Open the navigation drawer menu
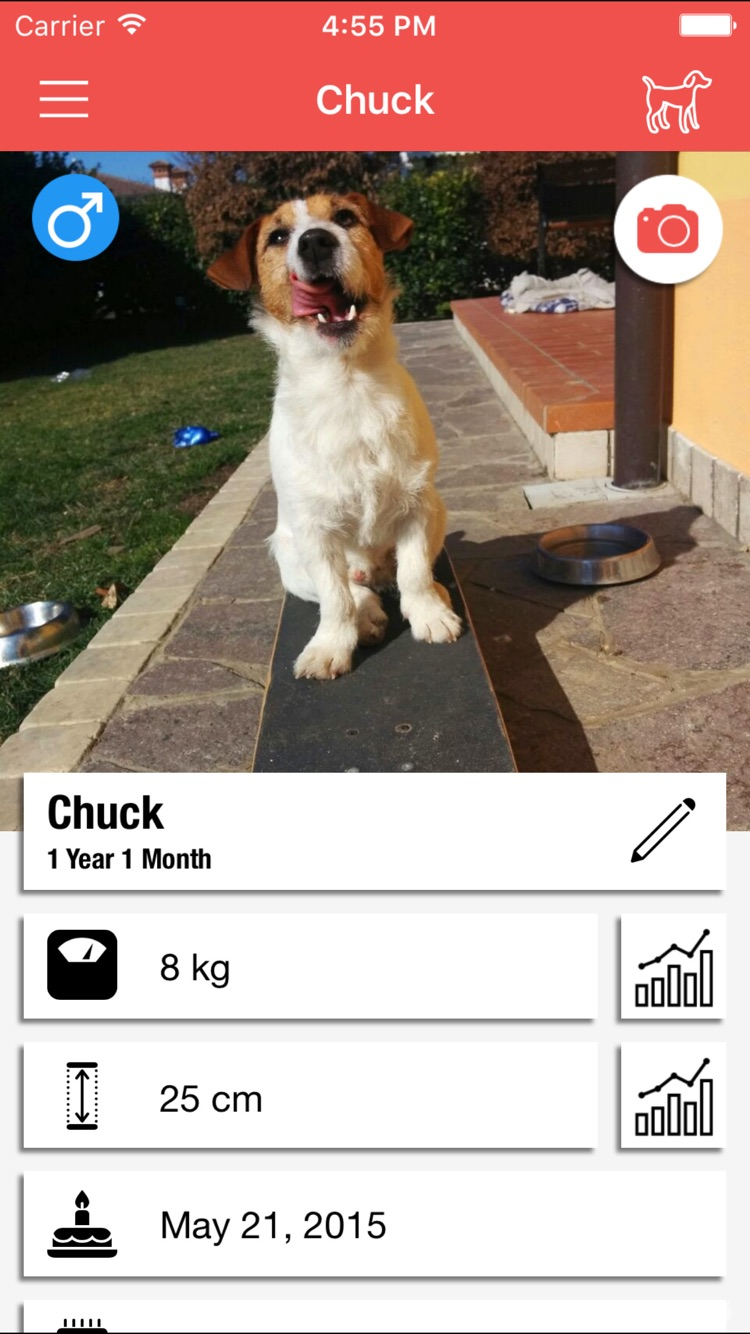This screenshot has height=1334, width=750. (x=63, y=99)
